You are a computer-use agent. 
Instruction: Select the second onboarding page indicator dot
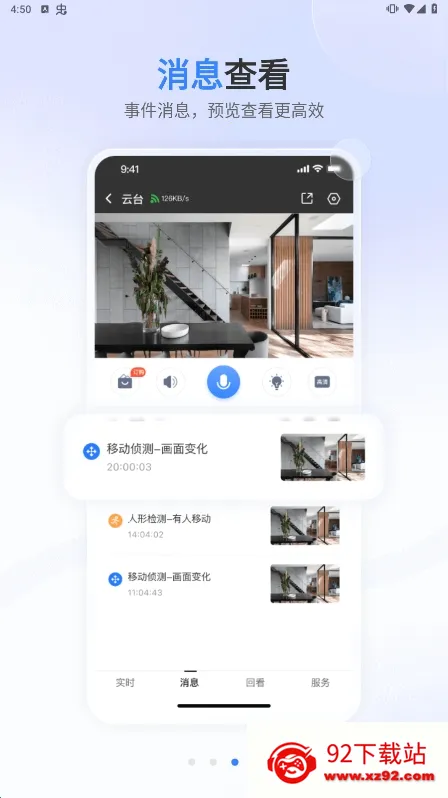(x=213, y=762)
